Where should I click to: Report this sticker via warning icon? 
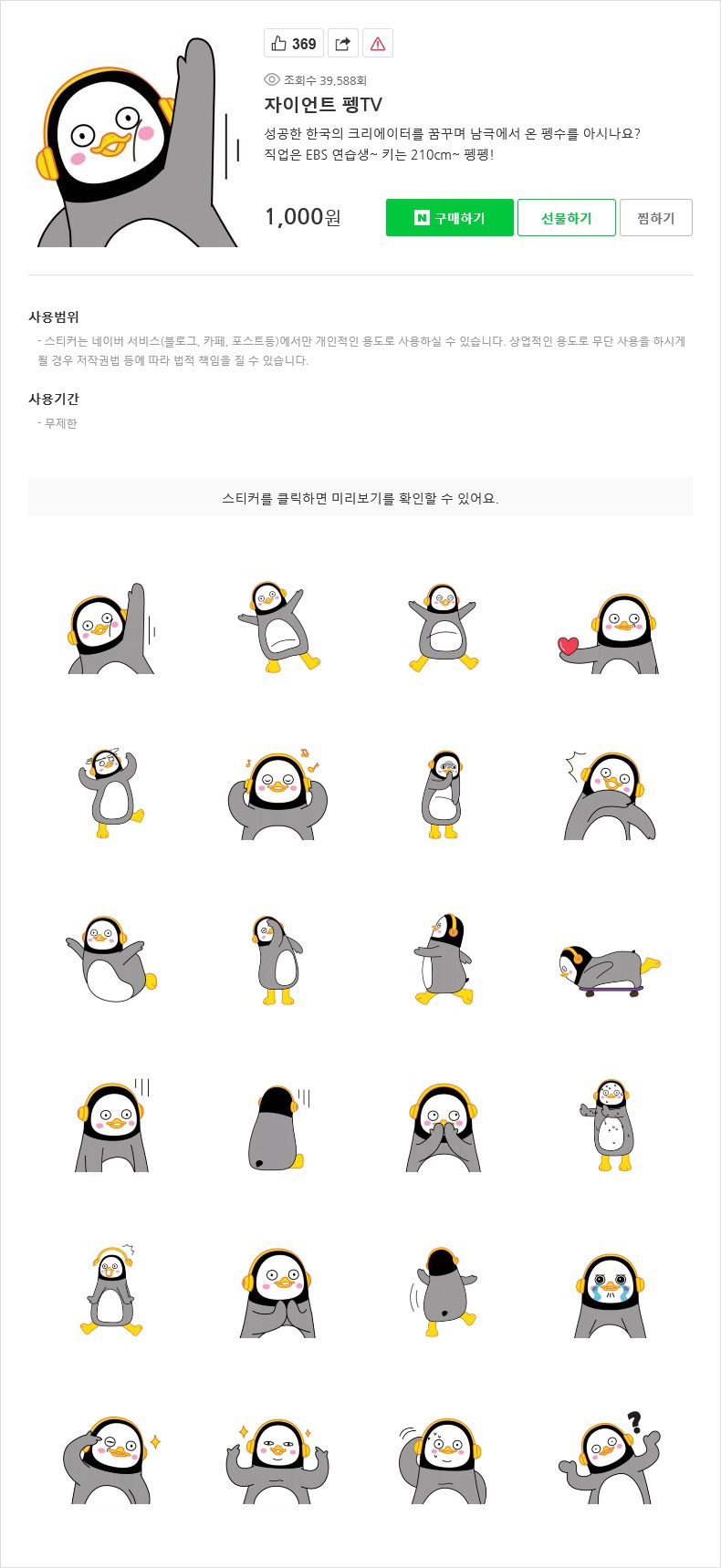pos(378,43)
